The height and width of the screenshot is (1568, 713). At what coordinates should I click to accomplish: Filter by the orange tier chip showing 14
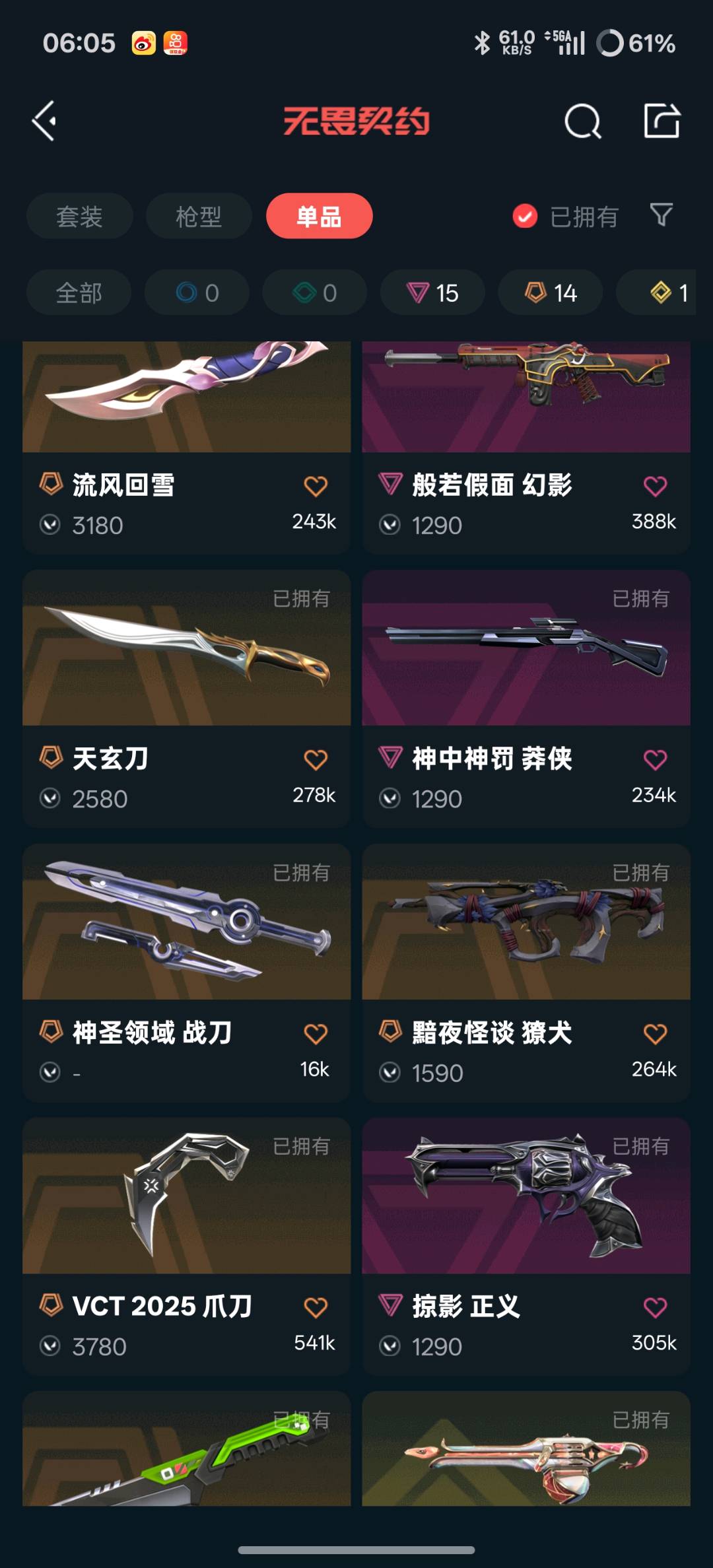550,292
